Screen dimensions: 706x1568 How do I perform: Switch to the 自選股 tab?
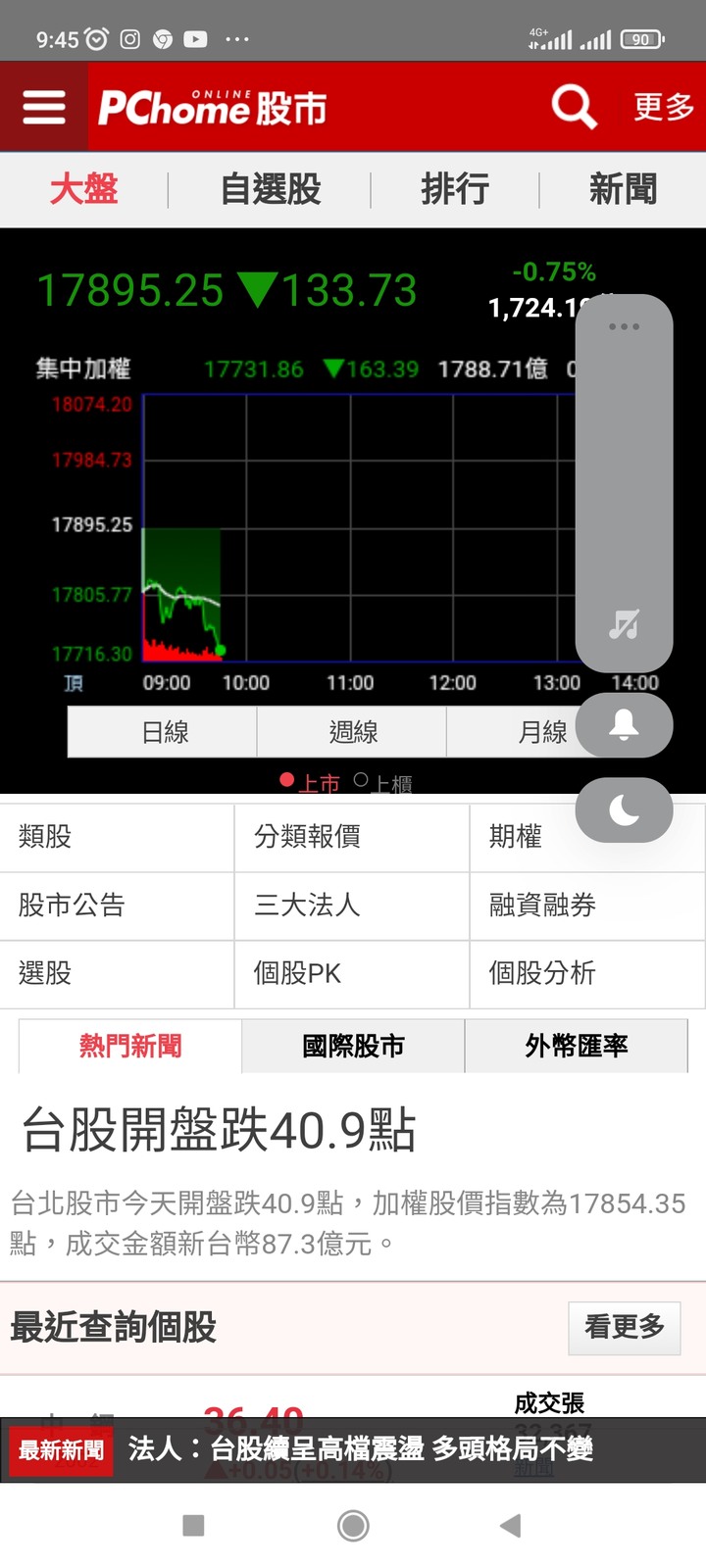(271, 189)
